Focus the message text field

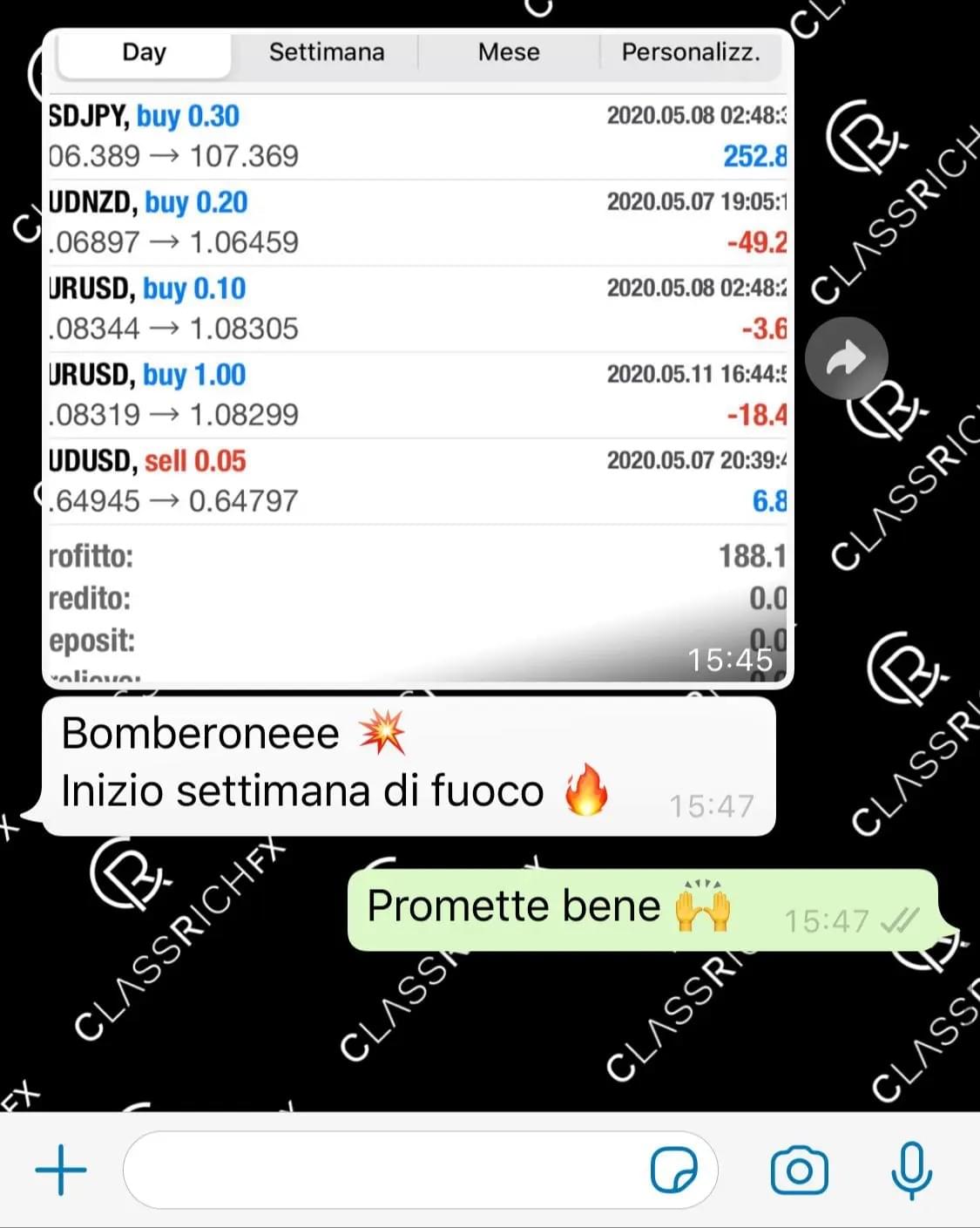coord(383,1170)
